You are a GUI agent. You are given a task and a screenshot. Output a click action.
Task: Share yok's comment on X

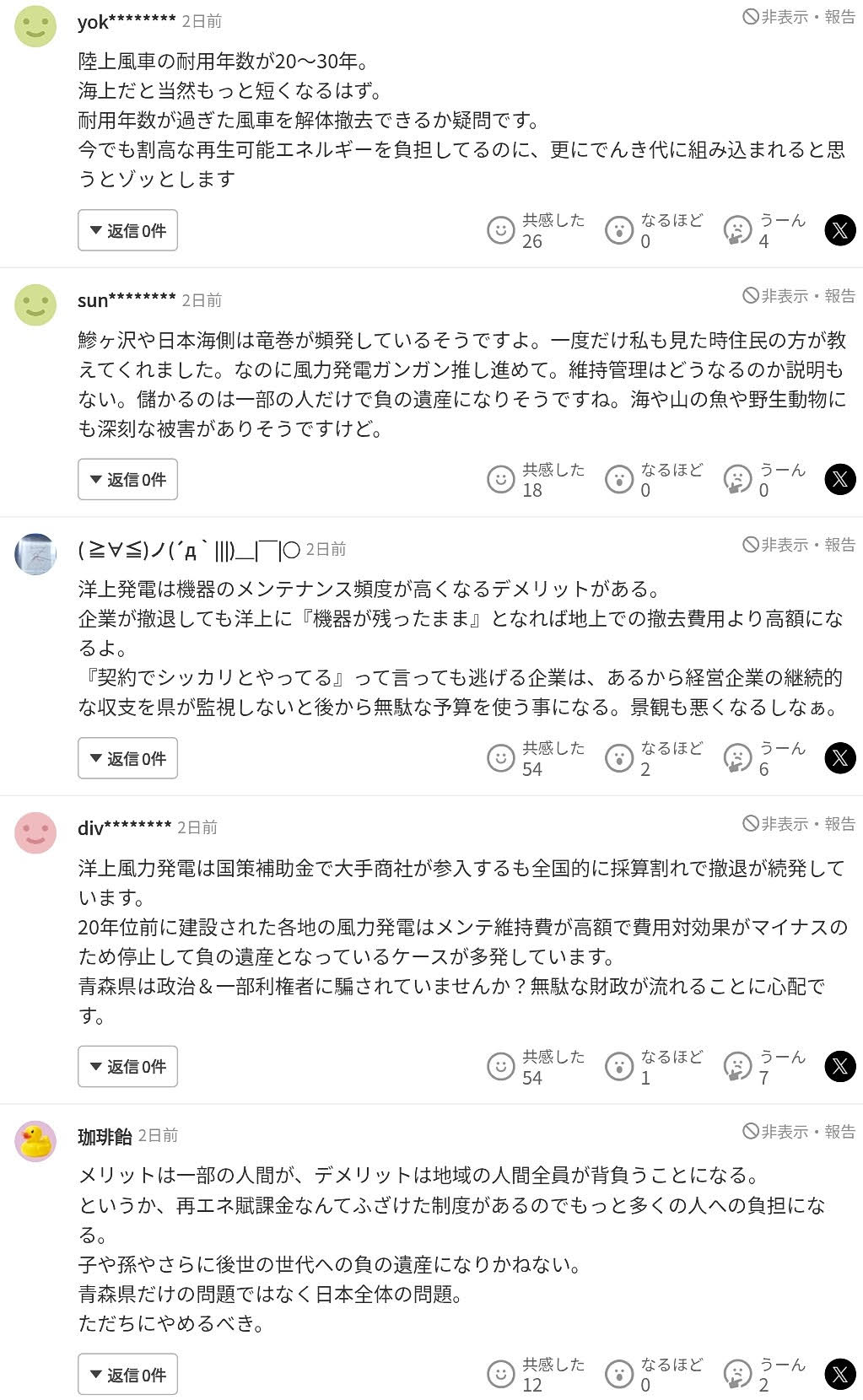839,230
